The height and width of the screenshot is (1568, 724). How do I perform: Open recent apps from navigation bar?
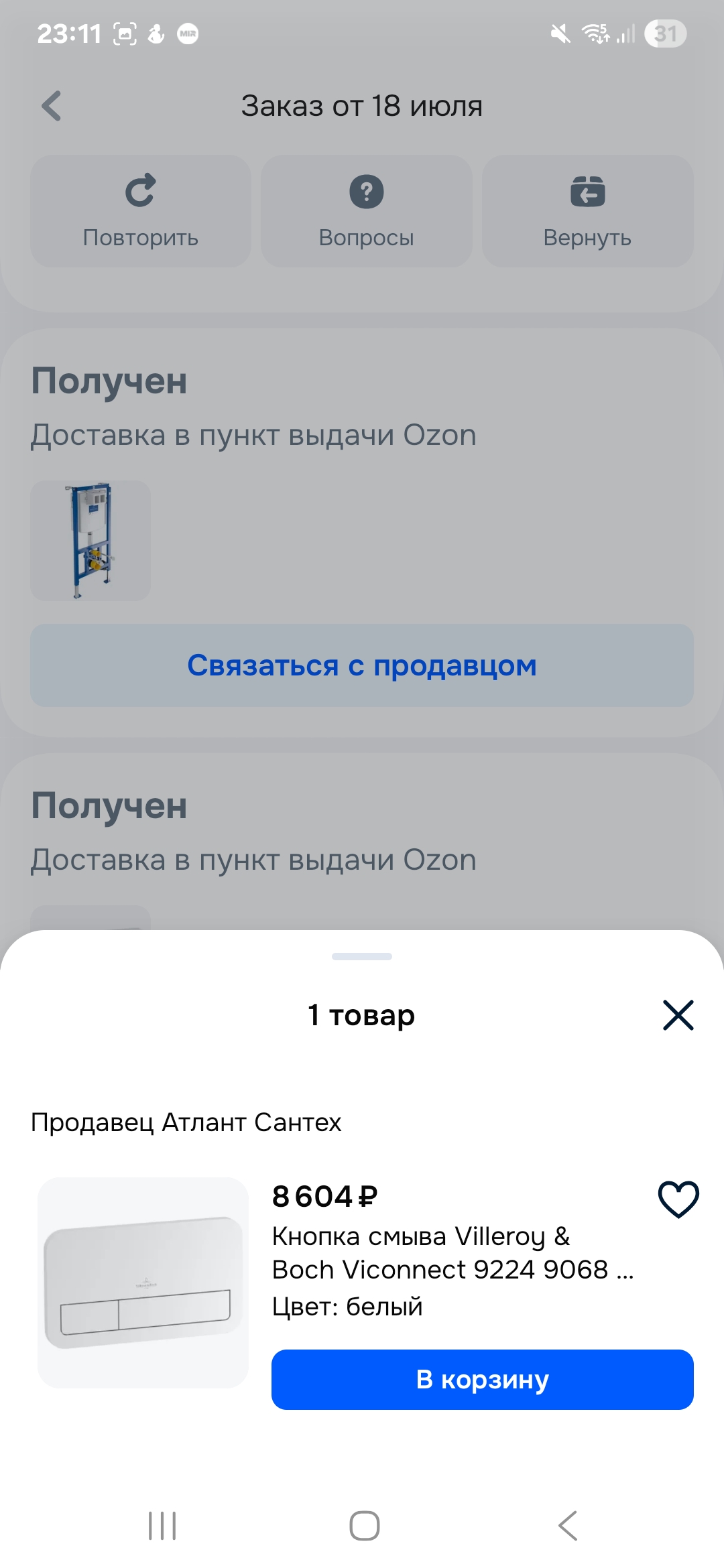(162, 1526)
